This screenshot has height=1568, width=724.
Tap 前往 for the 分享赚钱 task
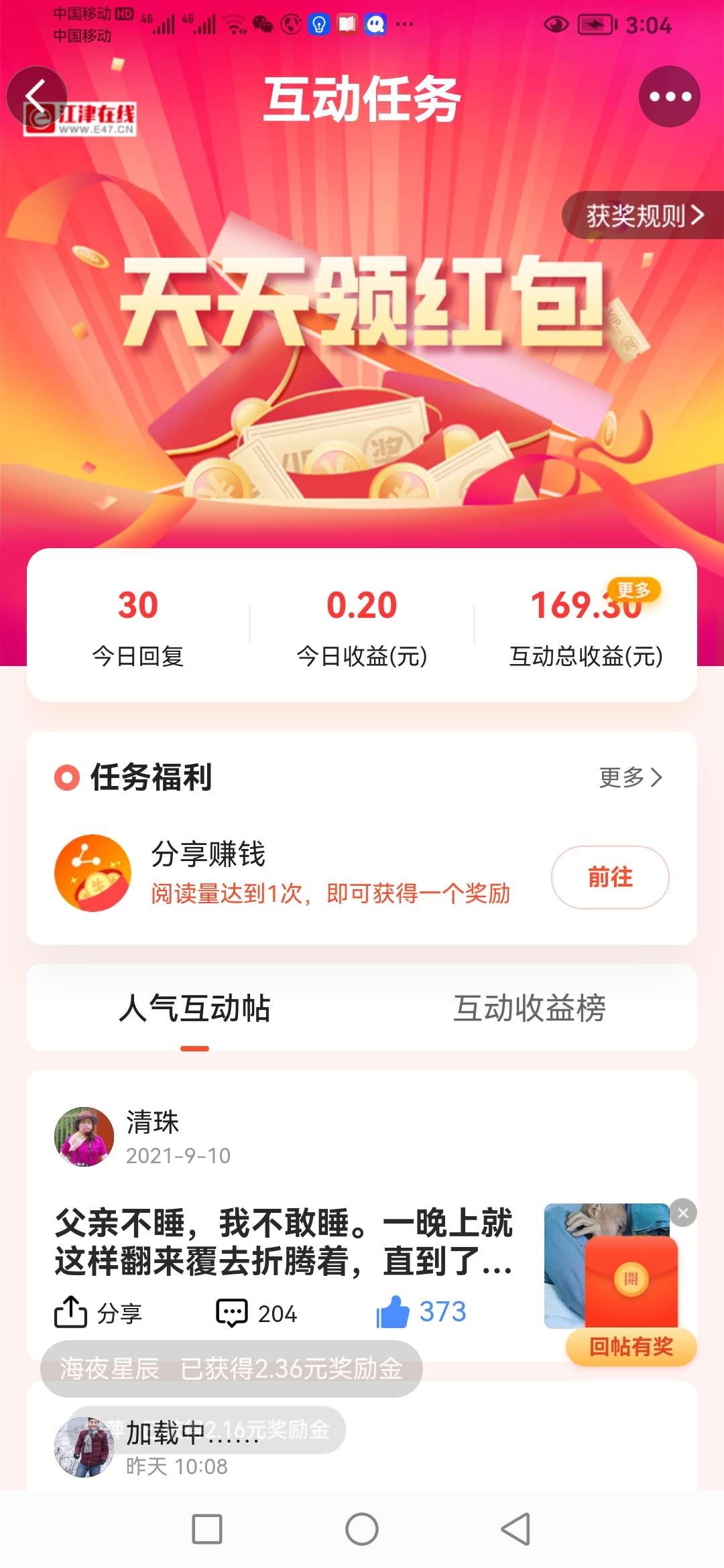pos(609,877)
